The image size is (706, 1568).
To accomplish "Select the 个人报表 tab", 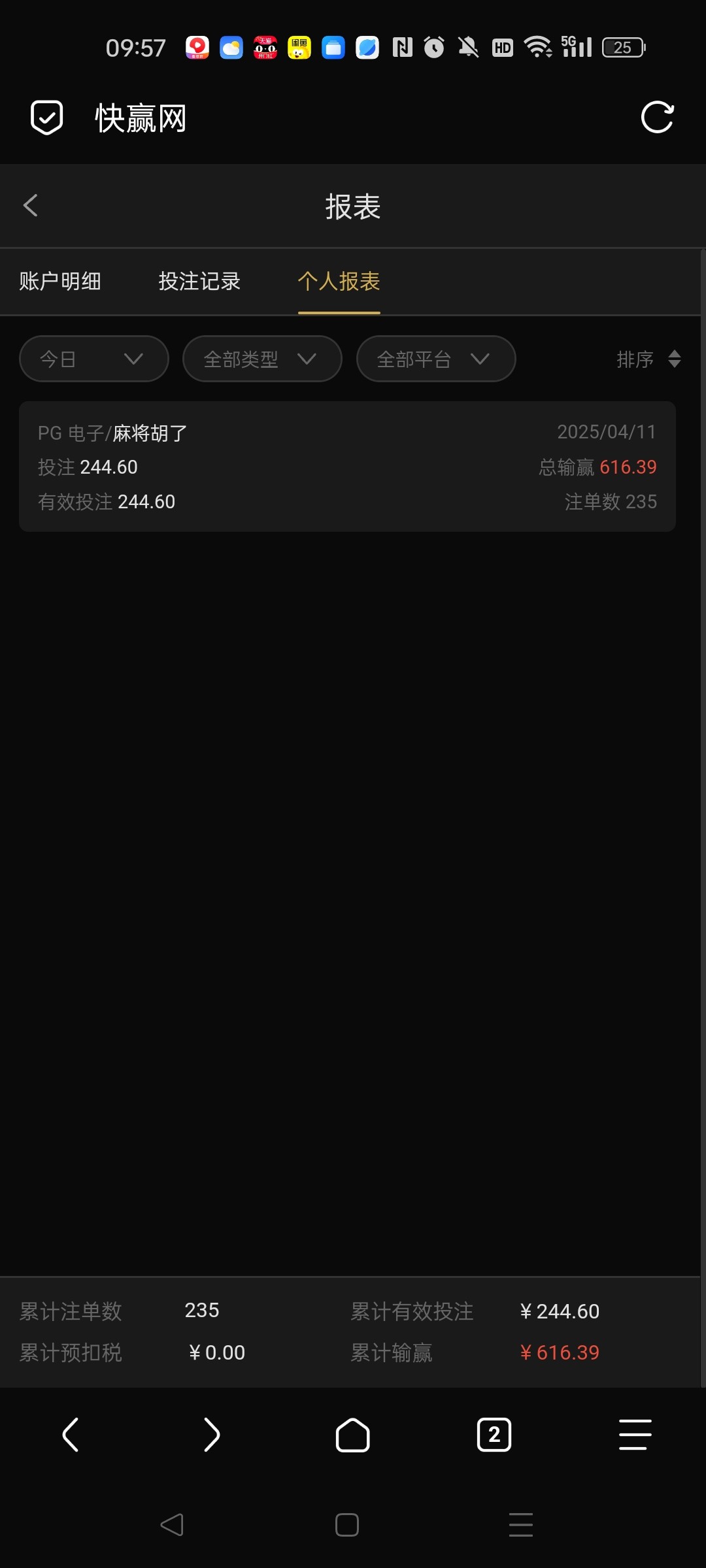I will pos(339,282).
